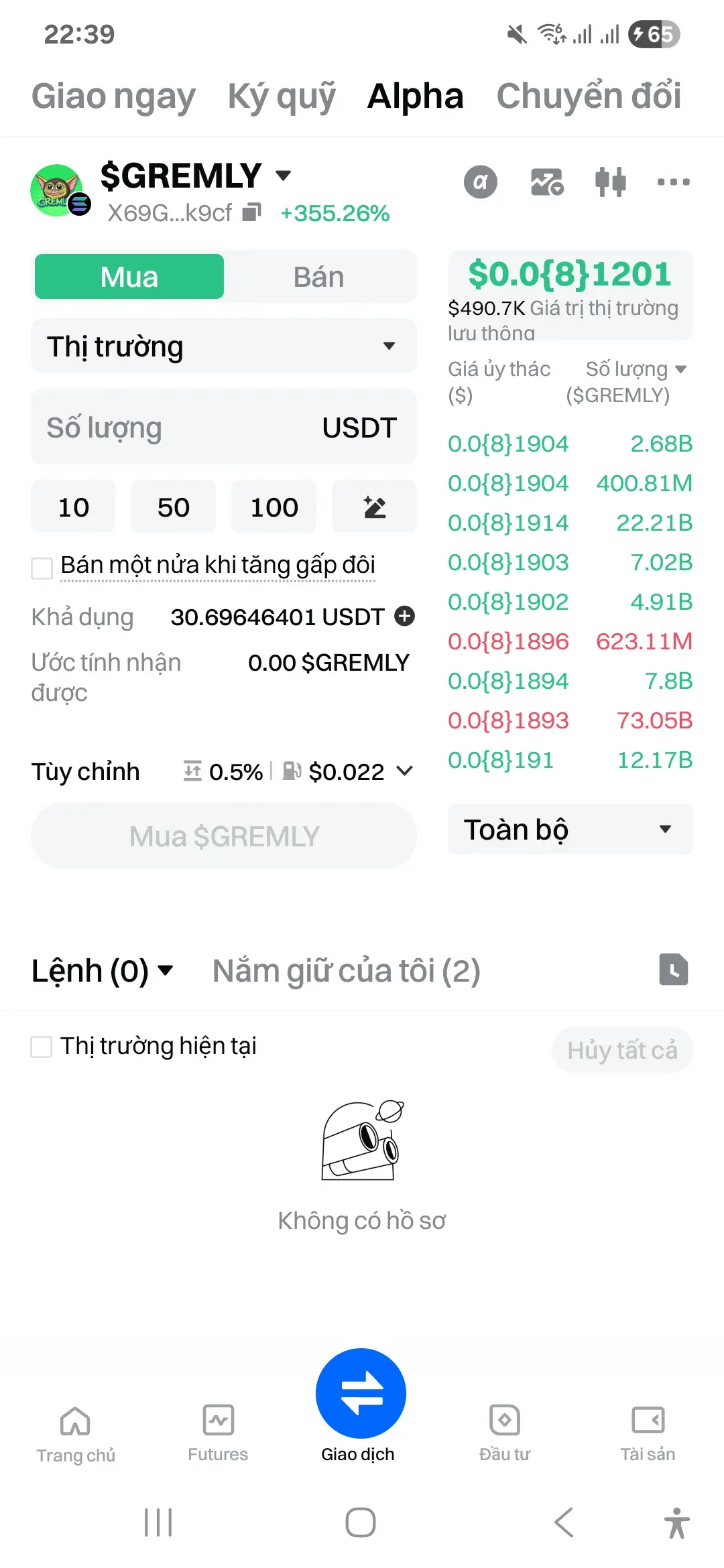Expand the Tùy chỉnh slippage settings
The width and height of the screenshot is (724, 1568).
coord(404,771)
